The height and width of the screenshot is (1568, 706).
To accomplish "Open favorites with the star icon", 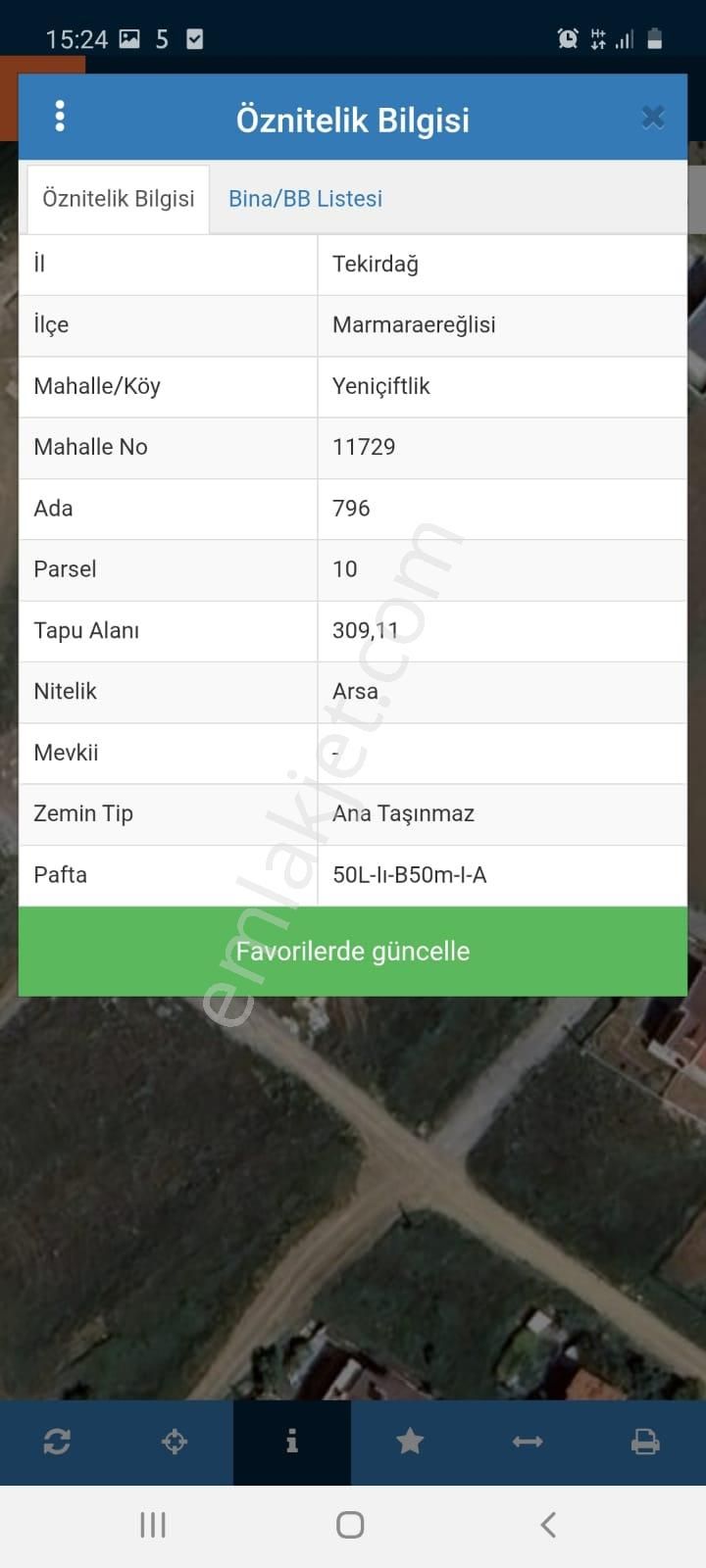I will pos(410,1442).
